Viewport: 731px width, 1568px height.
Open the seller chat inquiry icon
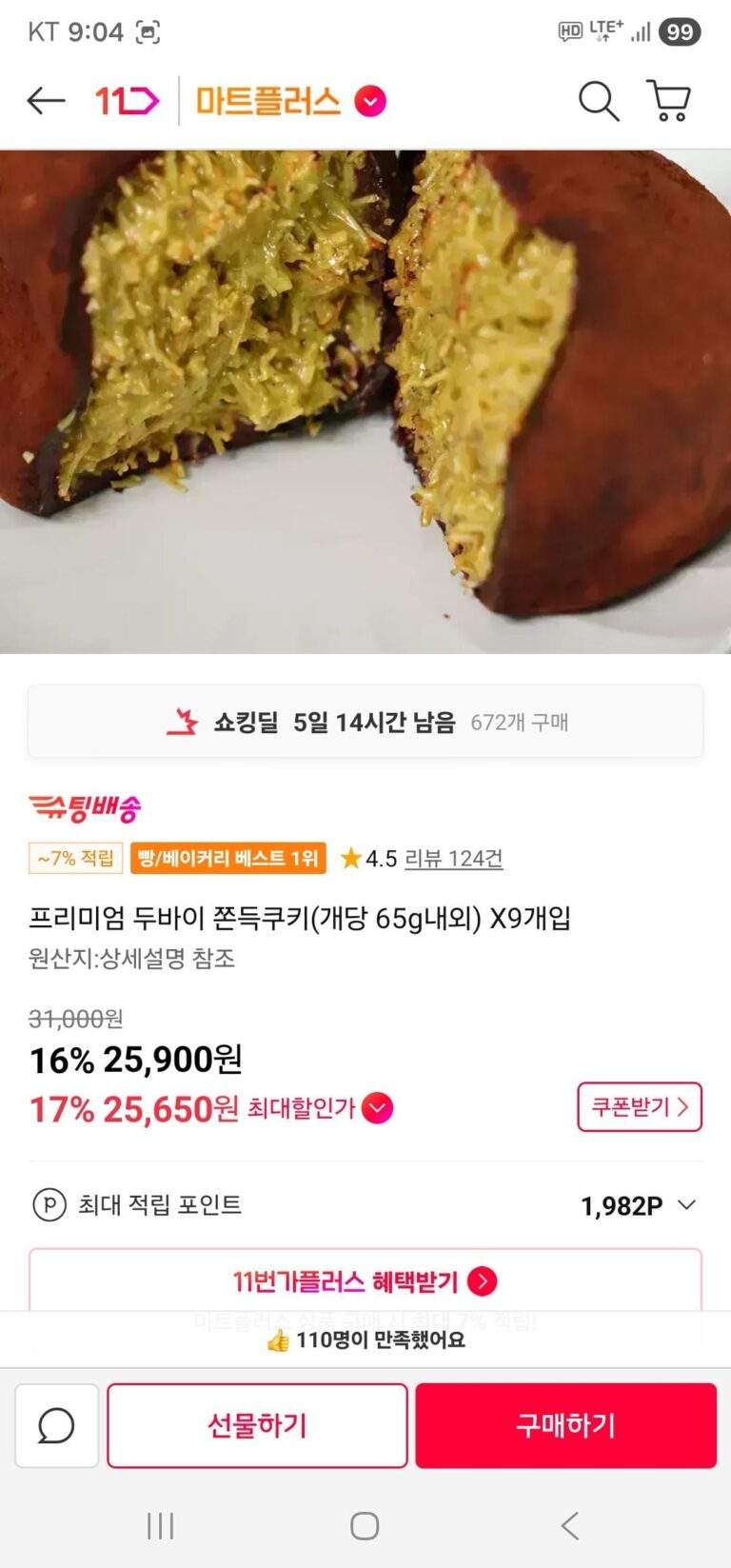coord(57,1425)
